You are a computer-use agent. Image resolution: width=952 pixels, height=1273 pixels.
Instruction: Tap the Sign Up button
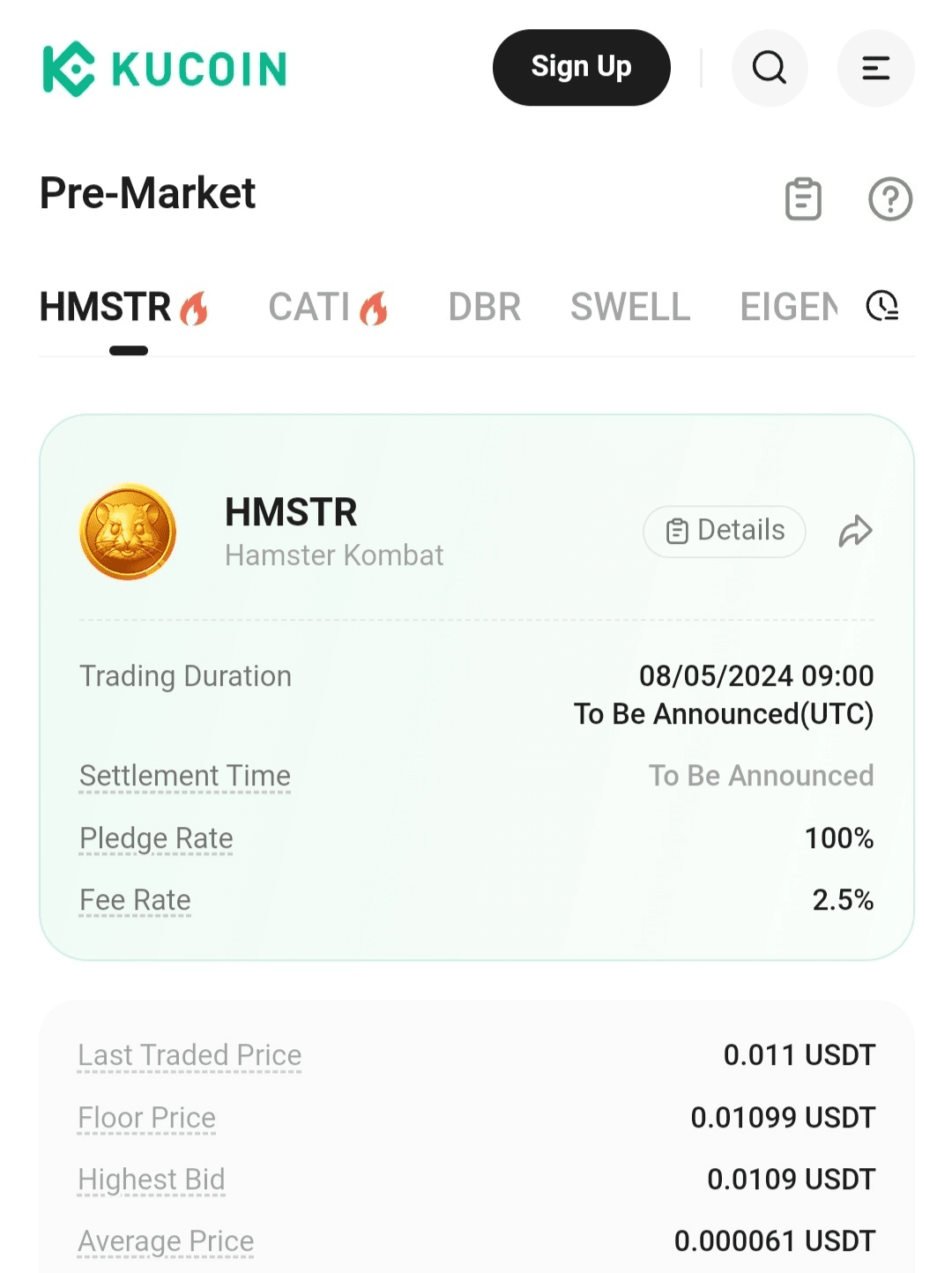pos(581,68)
